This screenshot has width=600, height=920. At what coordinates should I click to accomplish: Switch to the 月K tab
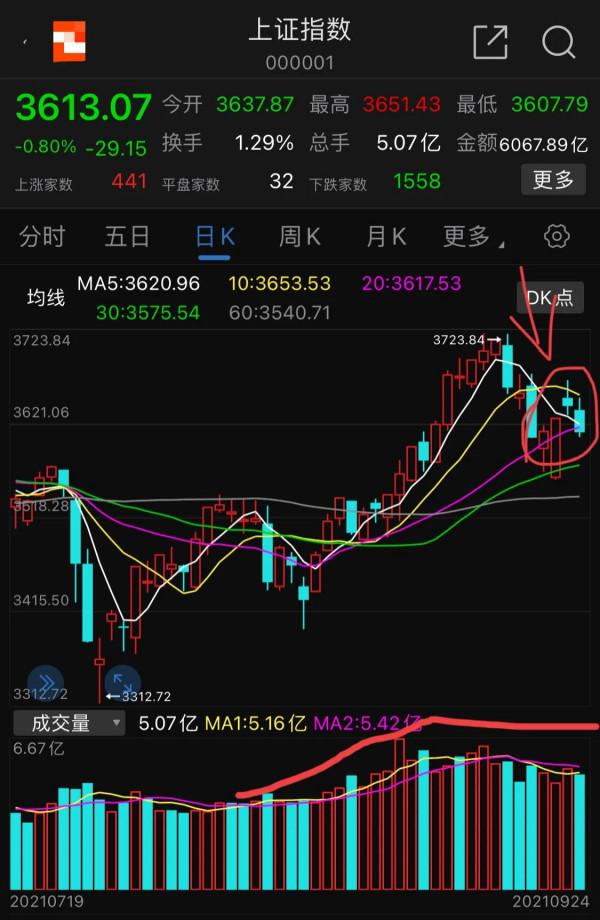pos(386,237)
